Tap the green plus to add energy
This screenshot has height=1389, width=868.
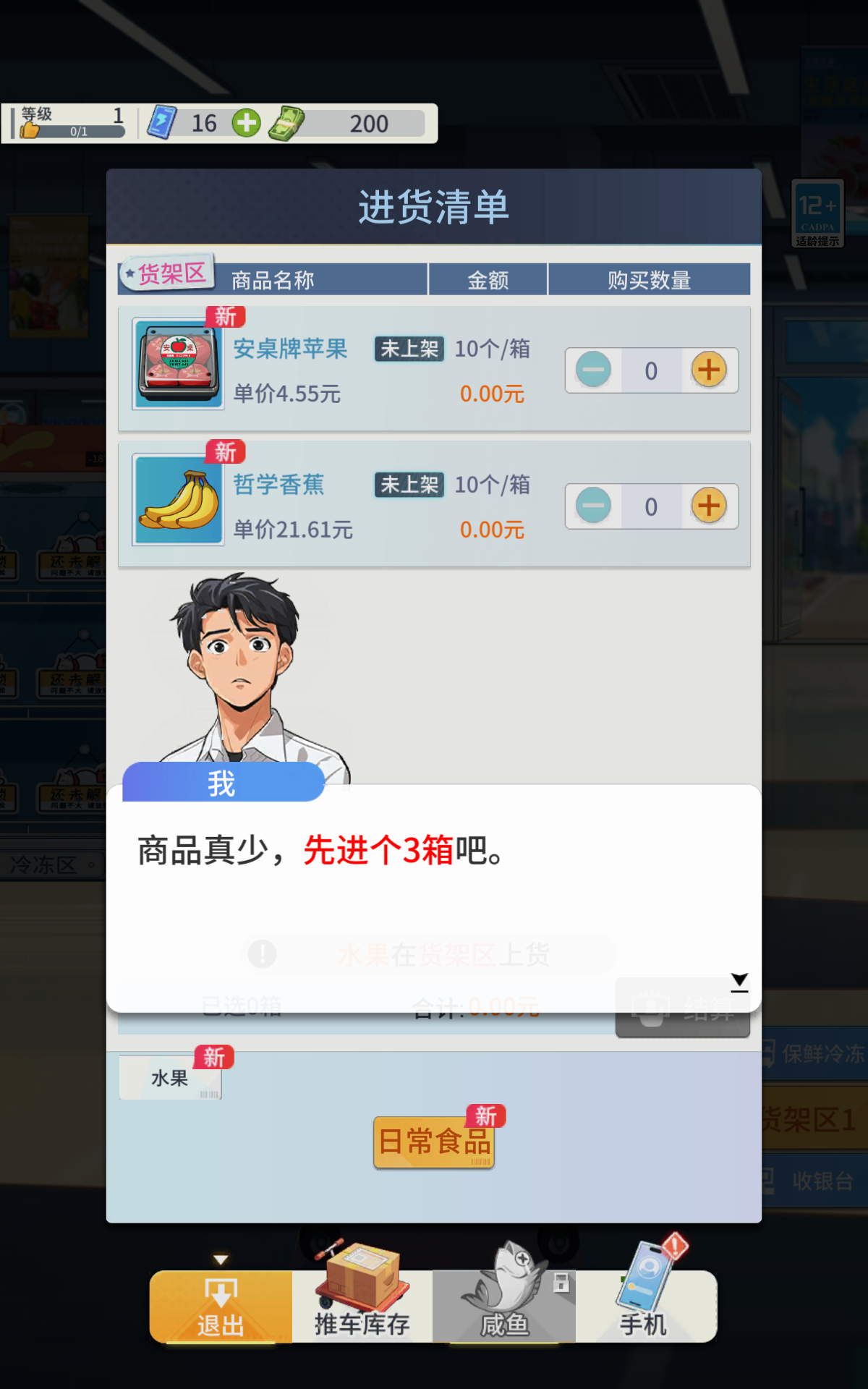tap(247, 123)
